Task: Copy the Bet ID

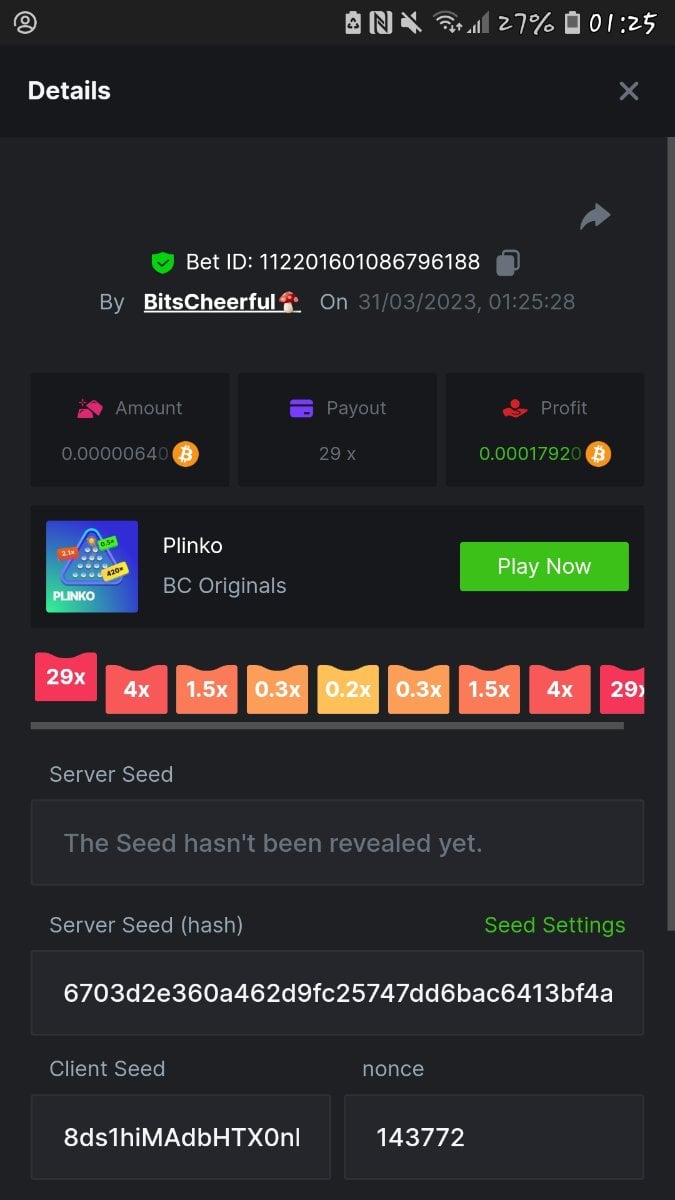Action: [508, 263]
